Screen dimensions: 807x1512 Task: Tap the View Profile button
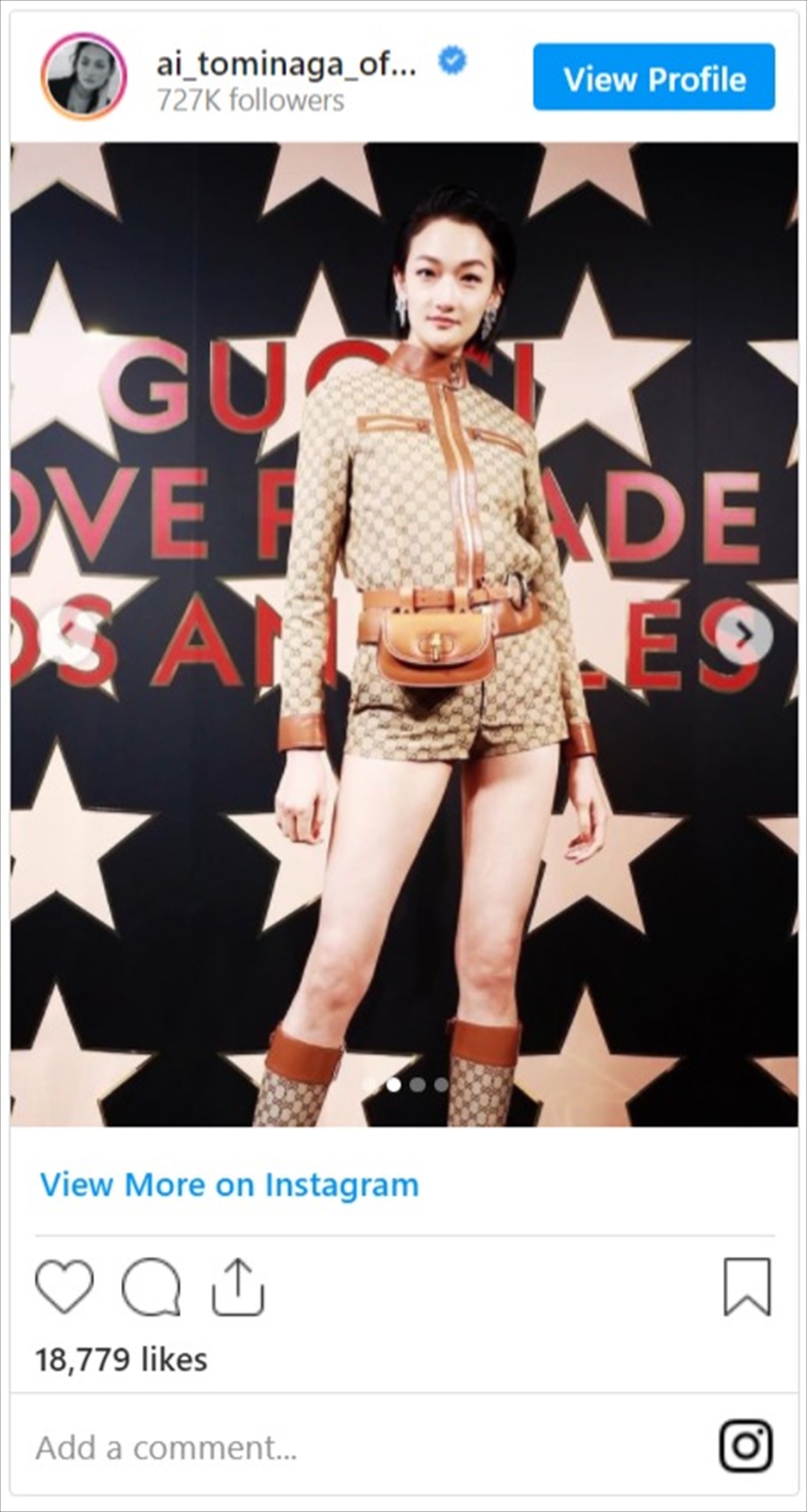coord(654,77)
